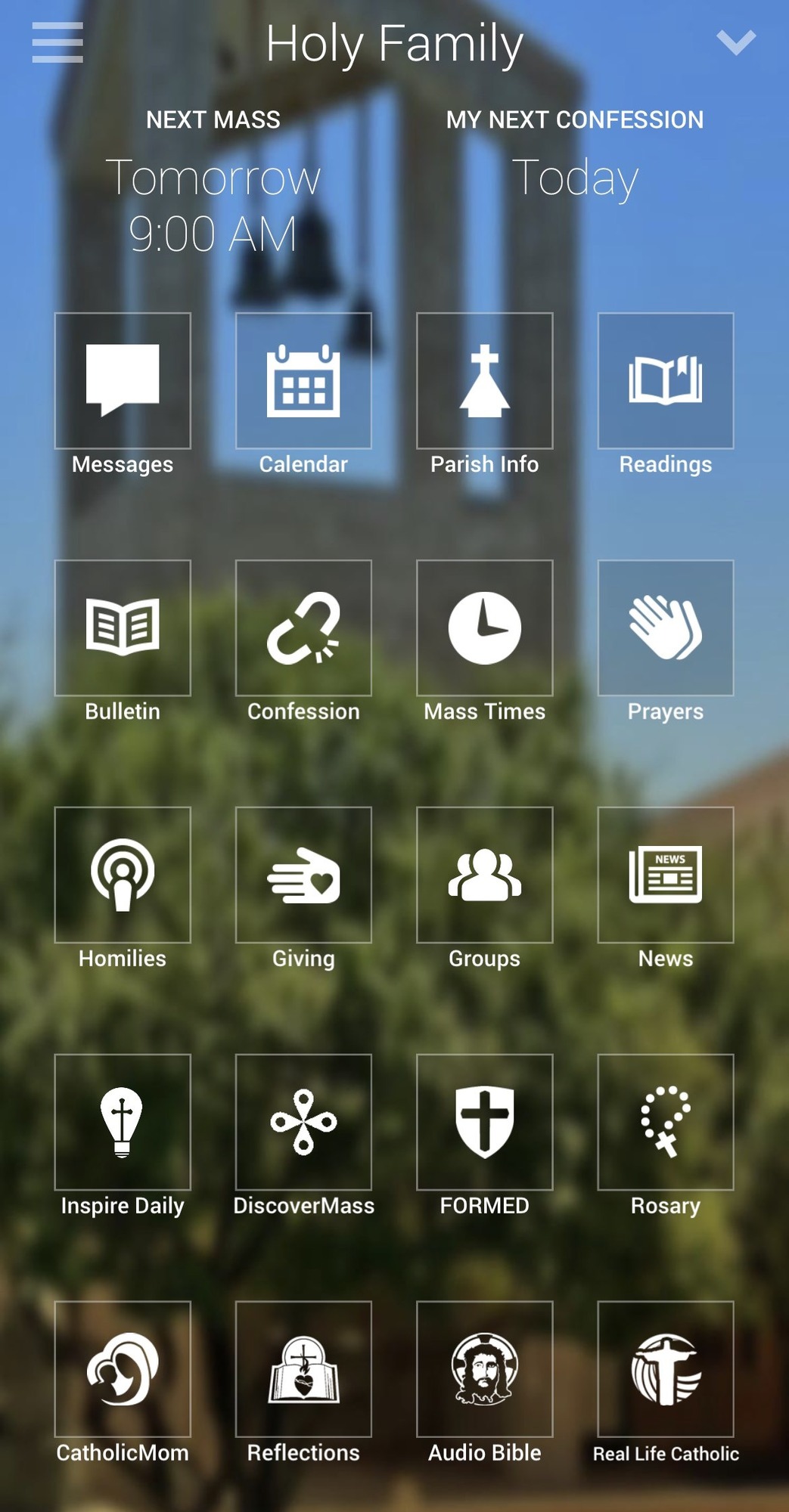Listen to Homilies
This screenshot has width=789, height=1512.
tap(123, 875)
